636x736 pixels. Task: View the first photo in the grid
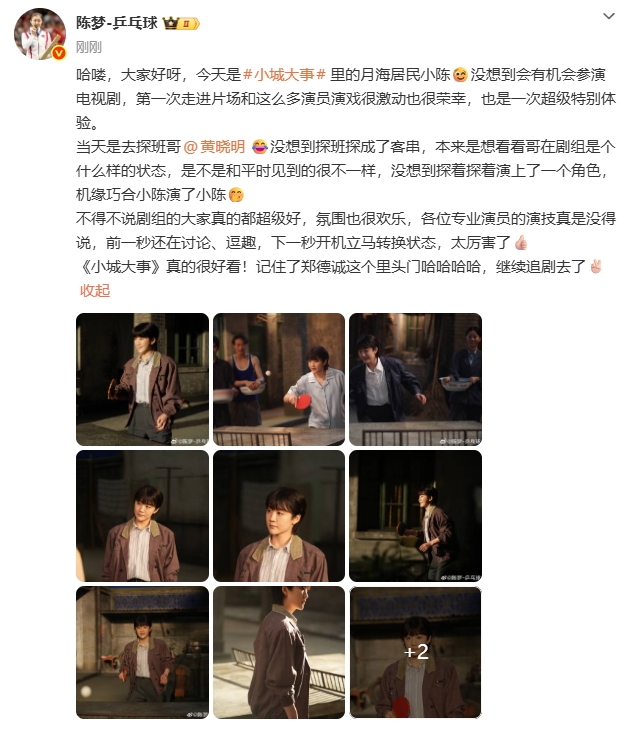(x=142, y=379)
